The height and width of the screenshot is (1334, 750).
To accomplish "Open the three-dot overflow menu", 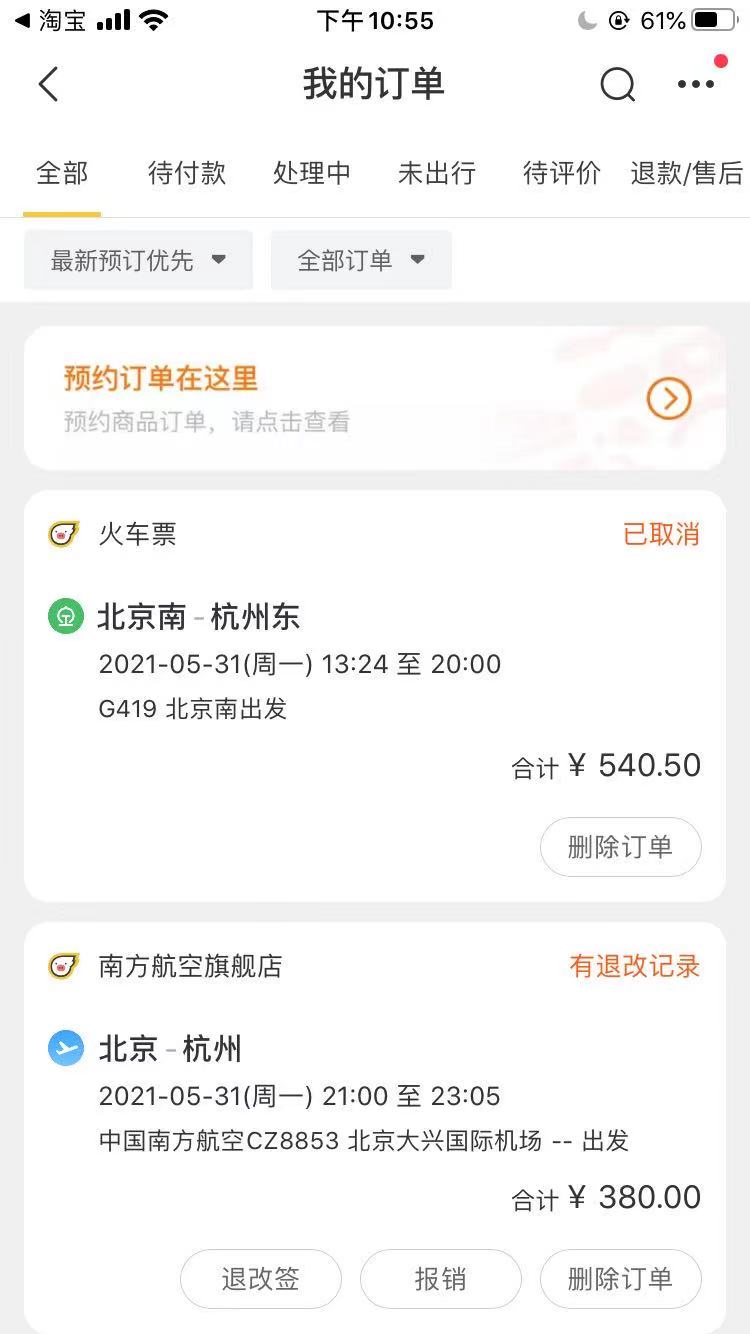I will [696, 85].
